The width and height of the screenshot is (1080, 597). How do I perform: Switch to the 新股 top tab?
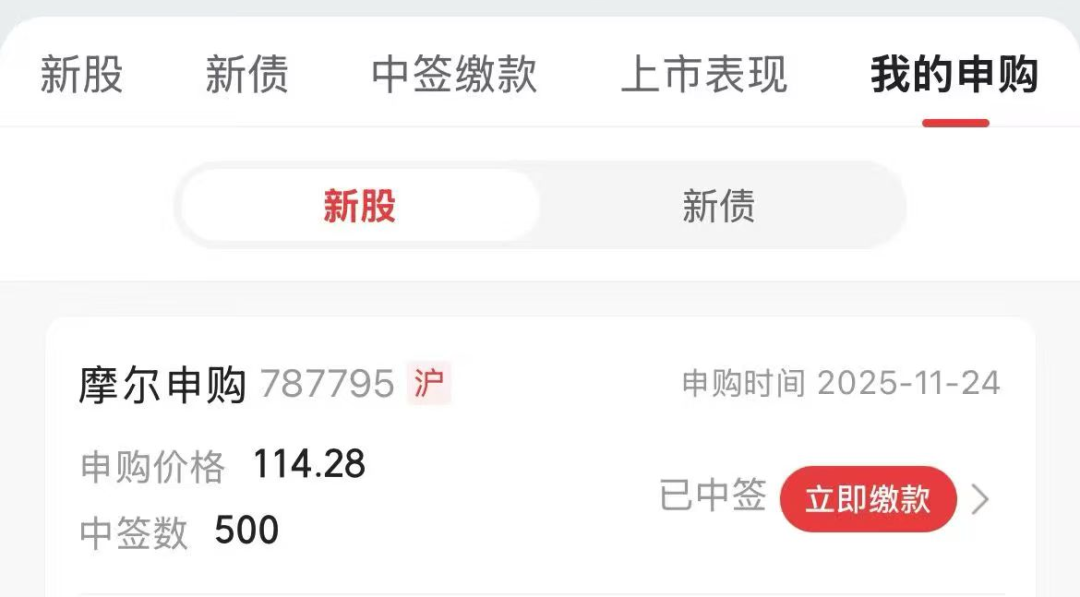[81, 75]
